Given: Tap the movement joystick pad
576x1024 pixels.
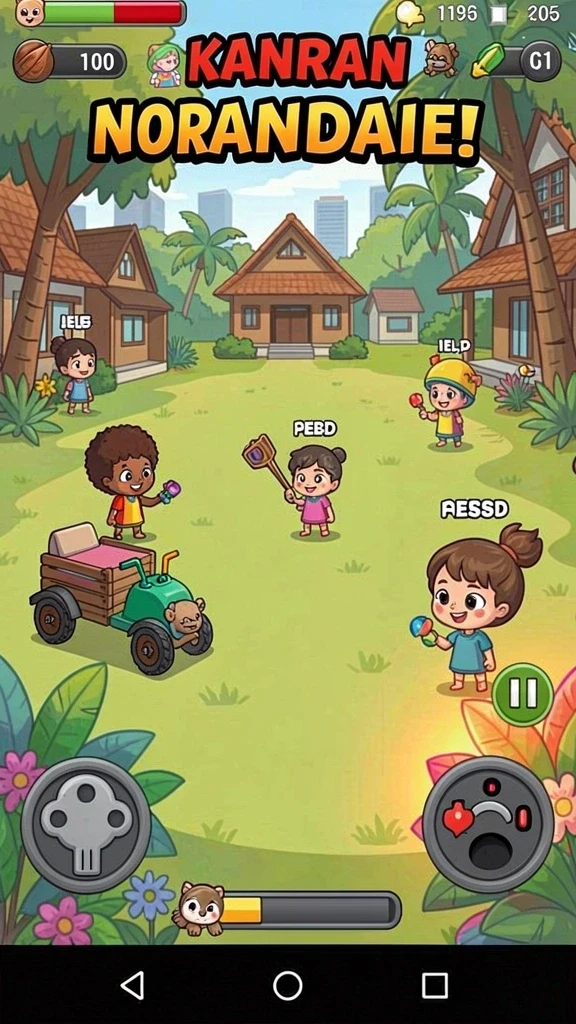Looking at the screenshot, I should [86, 825].
